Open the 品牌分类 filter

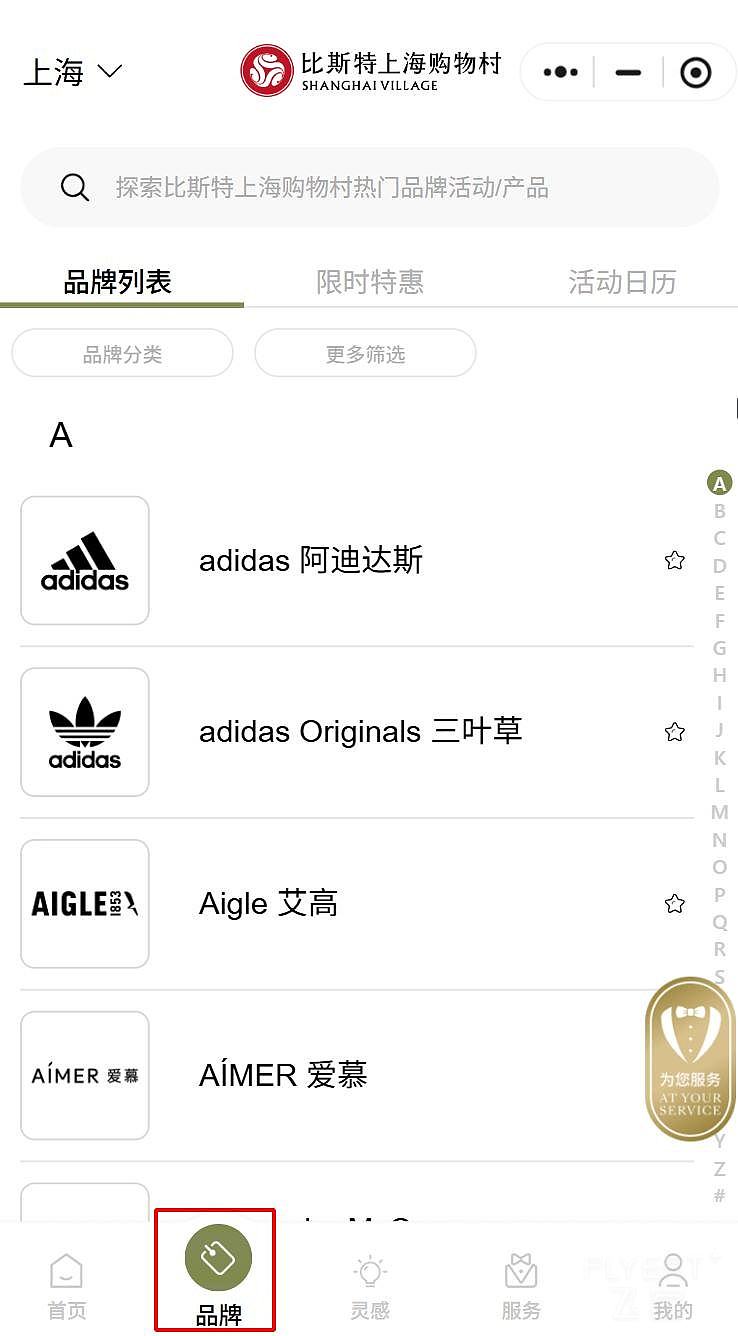point(122,354)
